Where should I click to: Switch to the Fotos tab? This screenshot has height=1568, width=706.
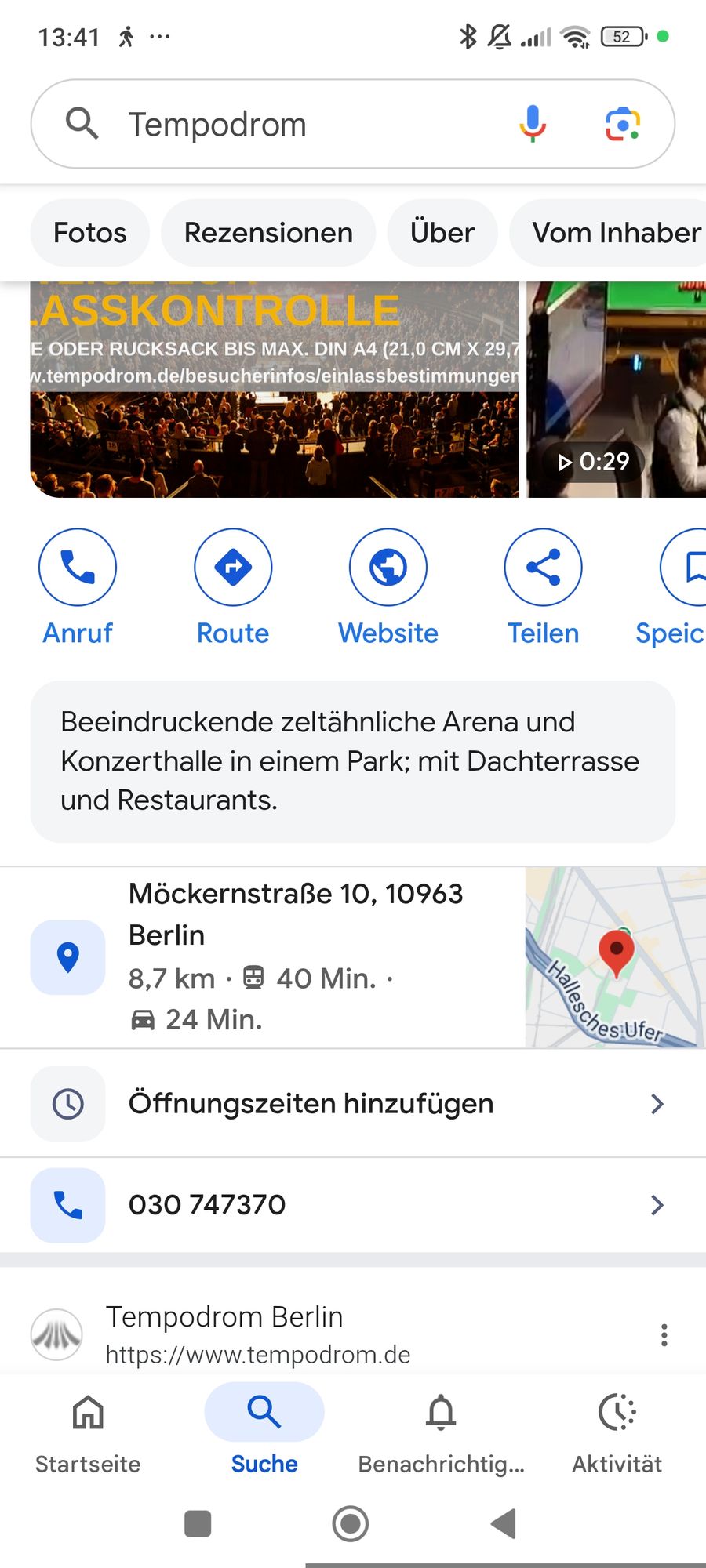[x=90, y=233]
